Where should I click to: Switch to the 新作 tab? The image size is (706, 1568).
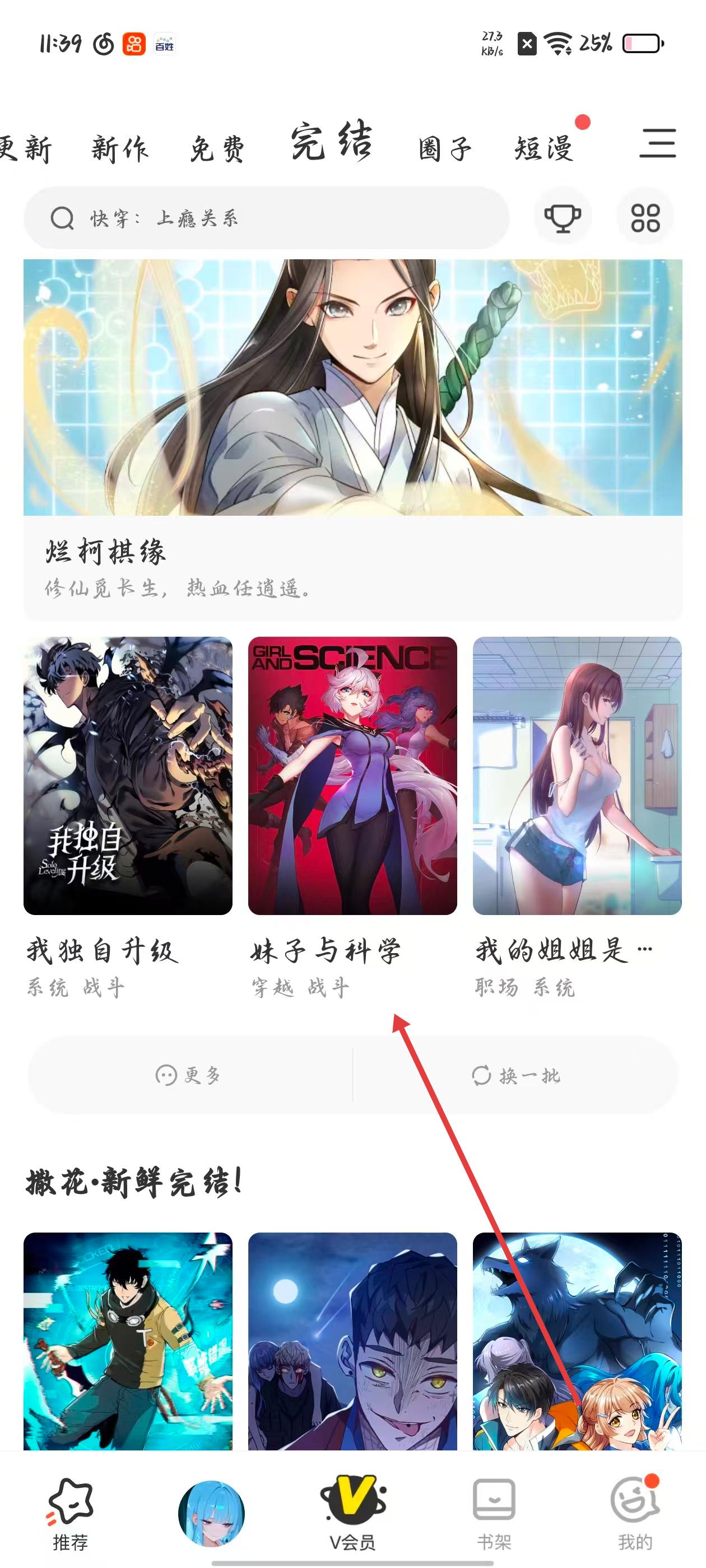(120, 148)
